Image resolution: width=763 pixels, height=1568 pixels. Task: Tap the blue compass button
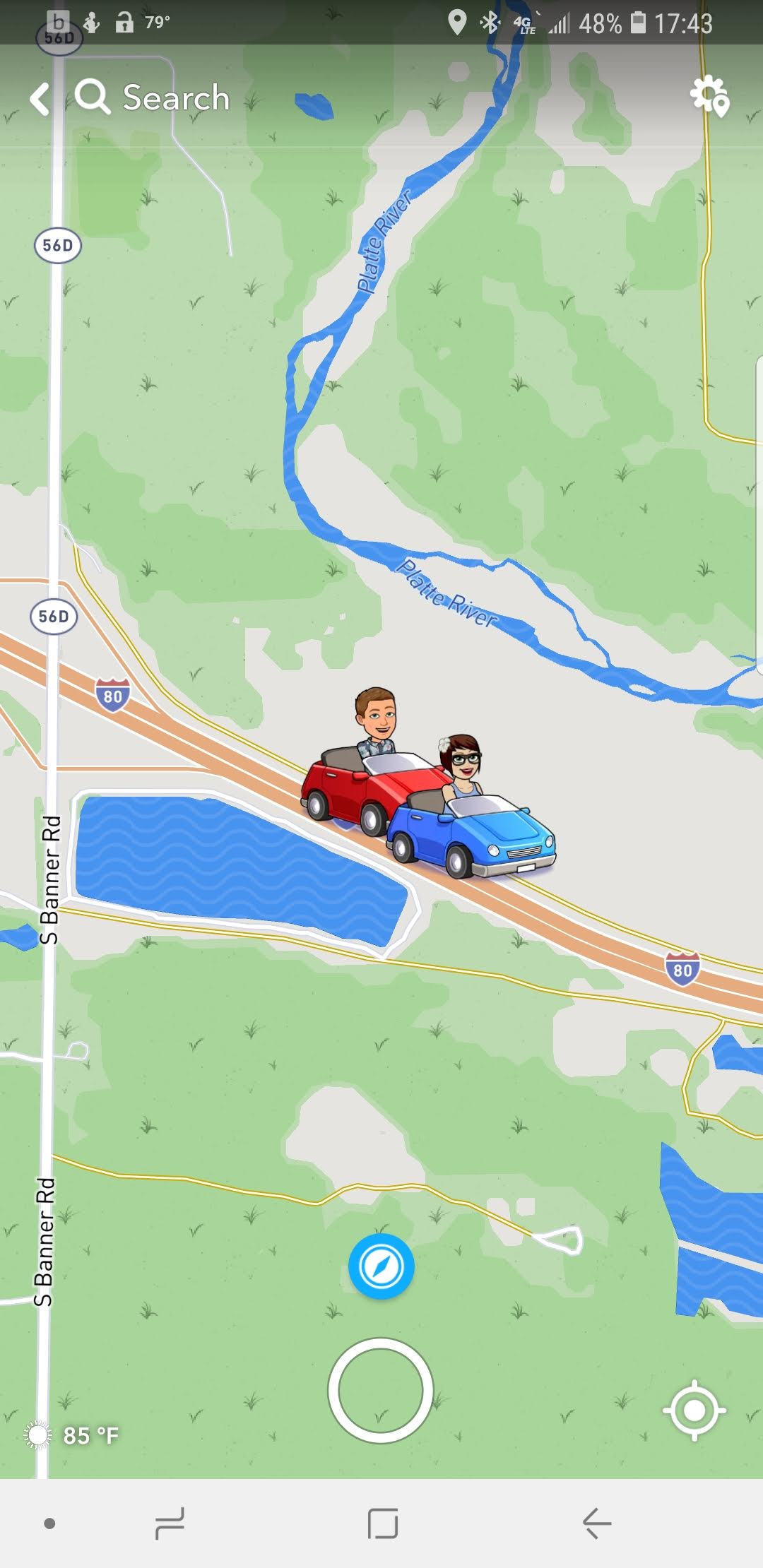tap(381, 1266)
